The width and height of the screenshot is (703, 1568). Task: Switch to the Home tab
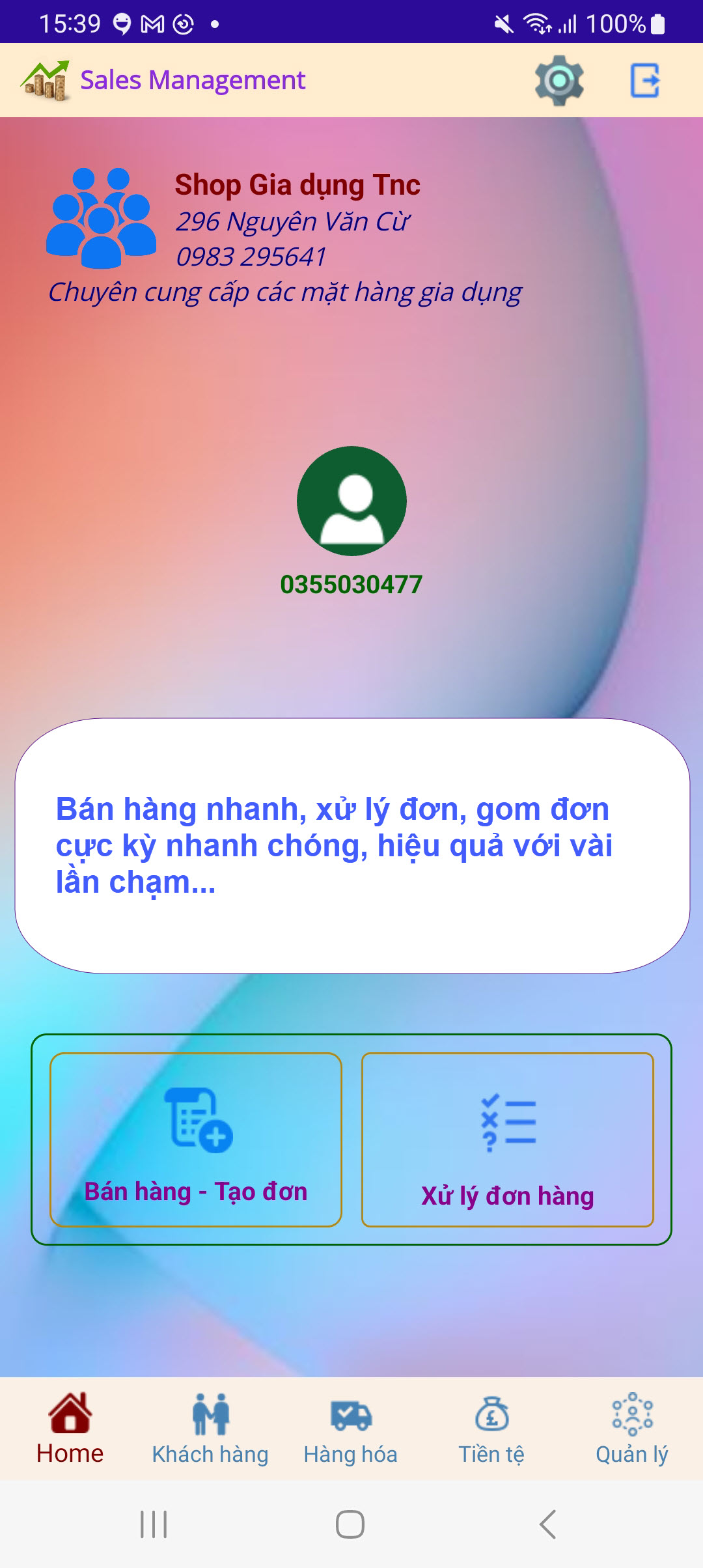(70, 1429)
